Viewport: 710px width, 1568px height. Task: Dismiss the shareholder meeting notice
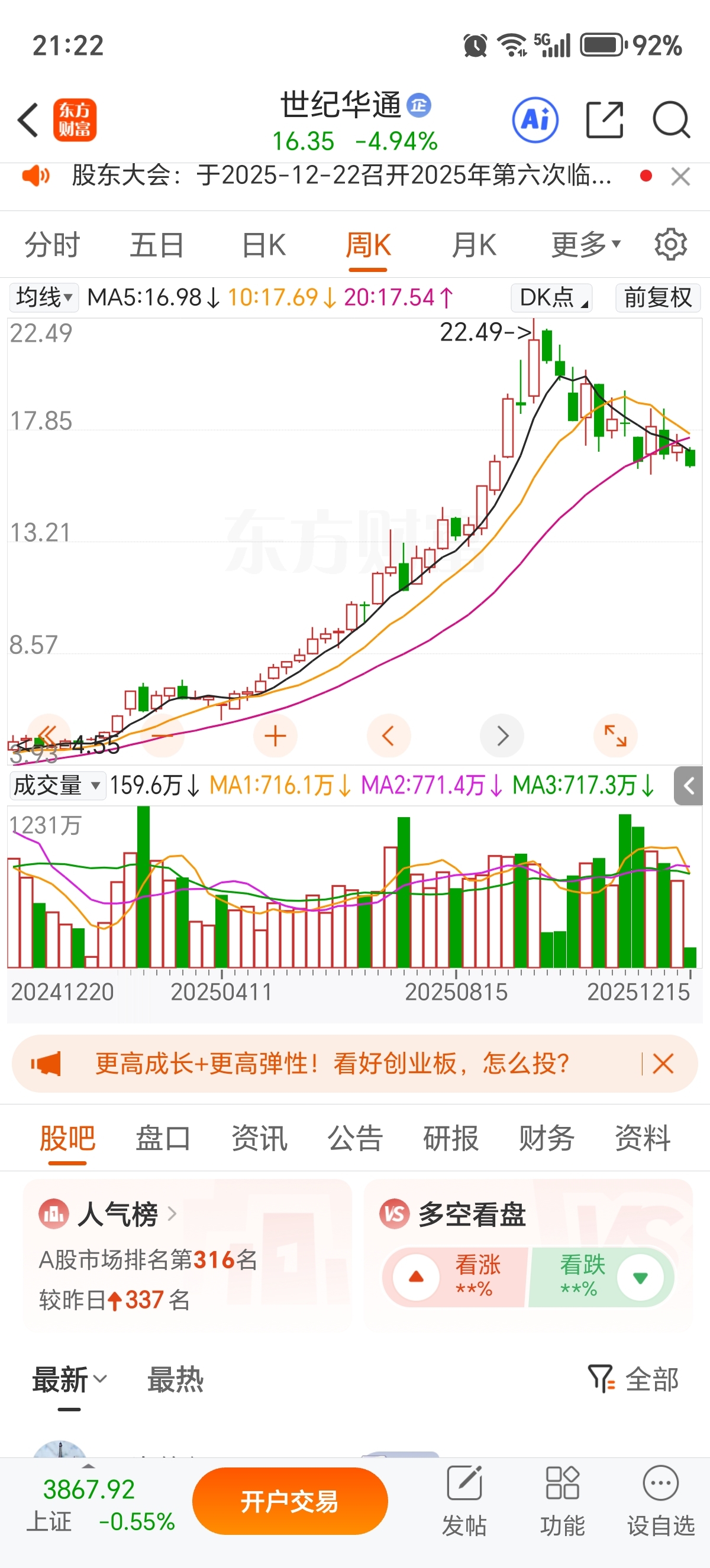680,177
